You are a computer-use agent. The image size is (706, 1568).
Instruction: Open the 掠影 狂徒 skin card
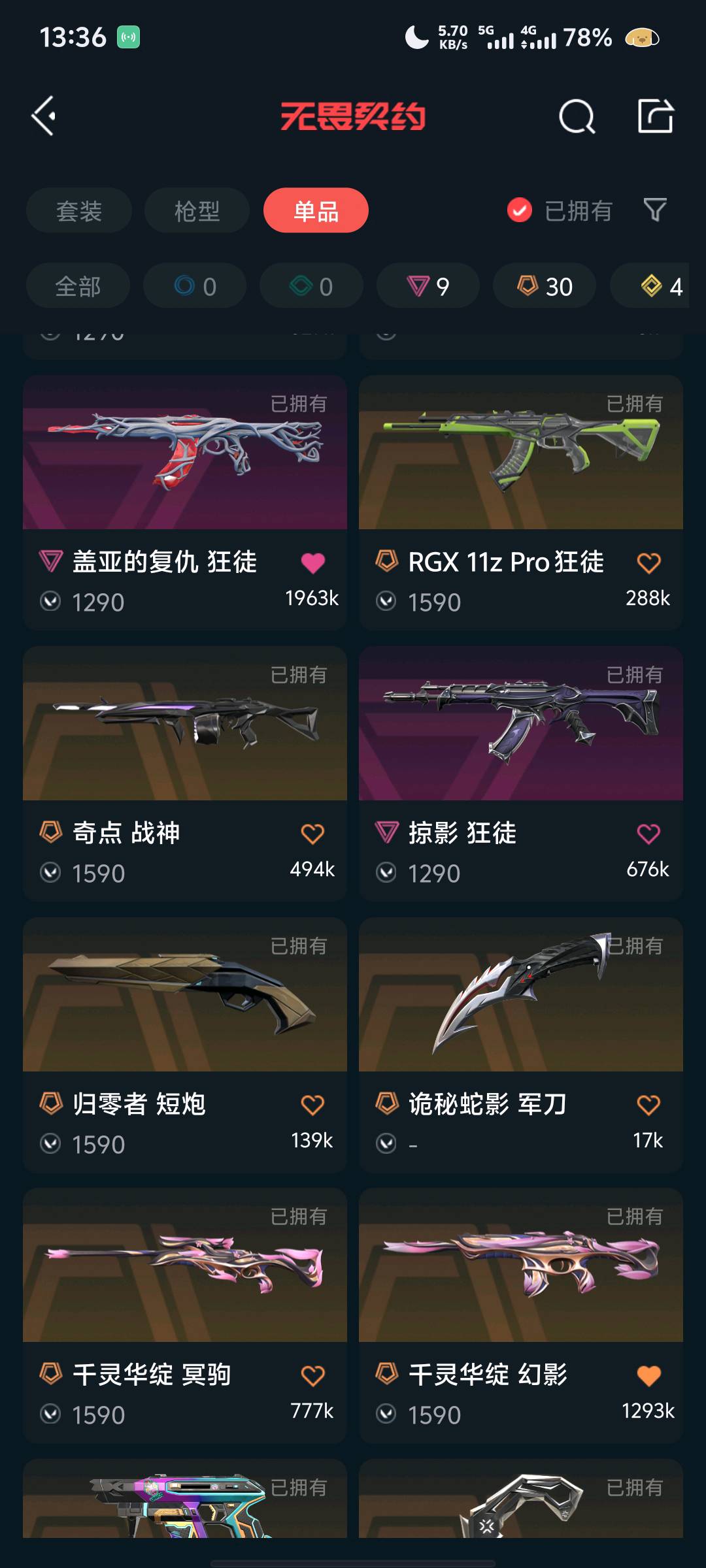click(x=521, y=773)
